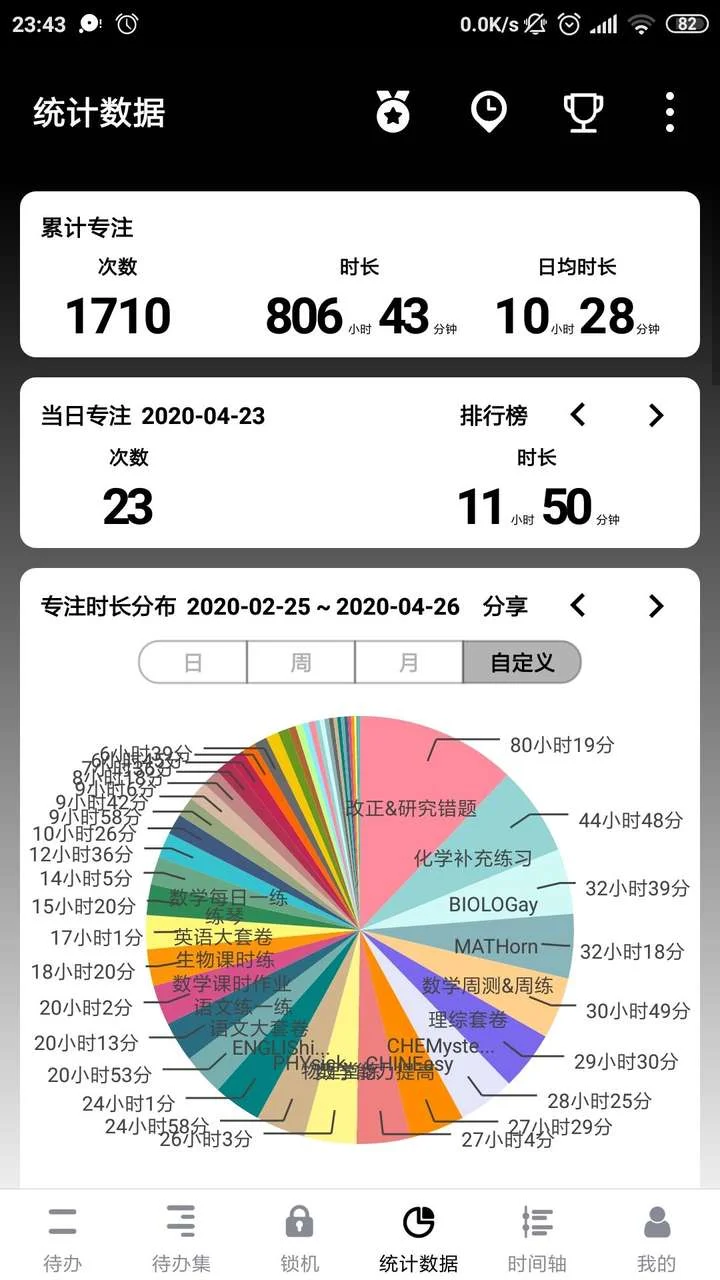
Task: Open the medal achievements icon
Action: 393,111
